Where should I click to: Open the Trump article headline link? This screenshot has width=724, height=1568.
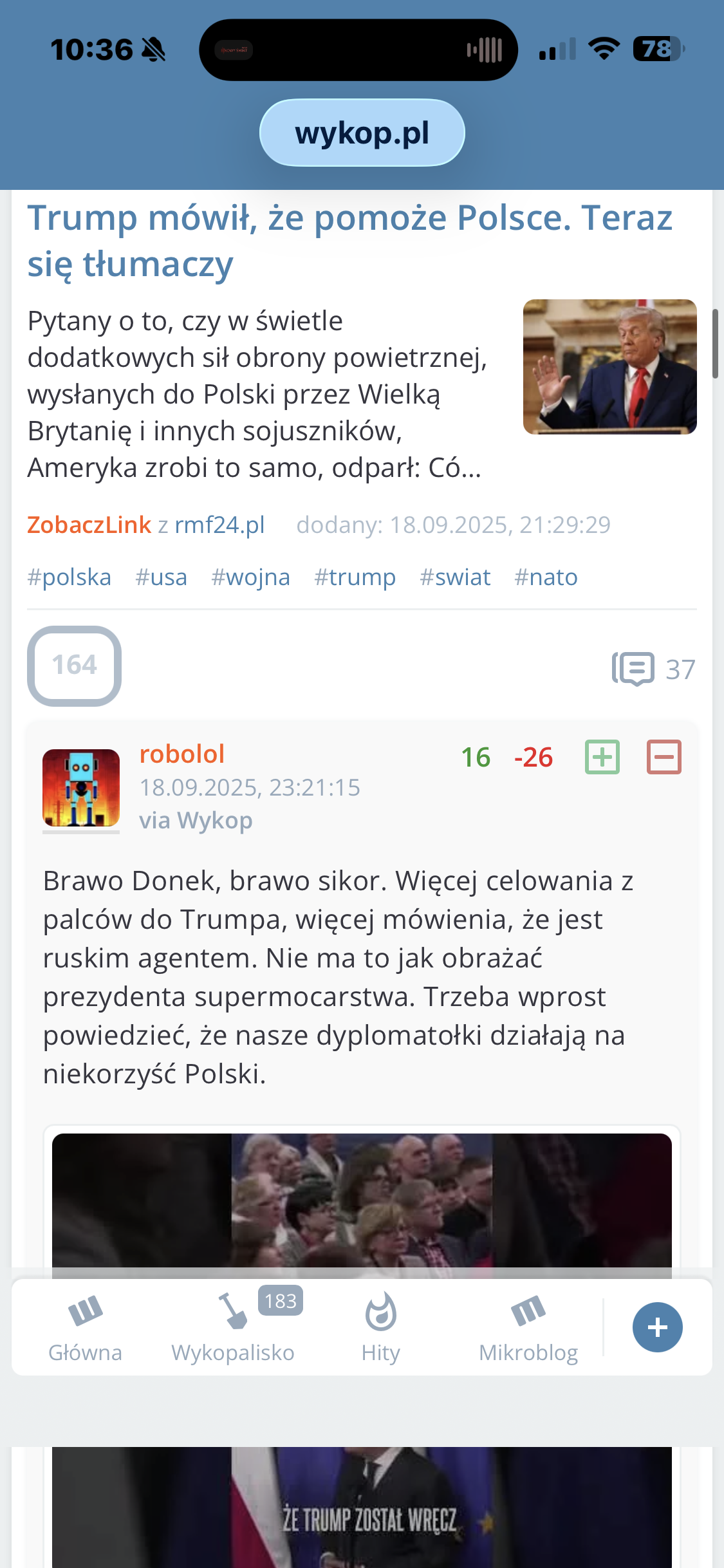(349, 241)
